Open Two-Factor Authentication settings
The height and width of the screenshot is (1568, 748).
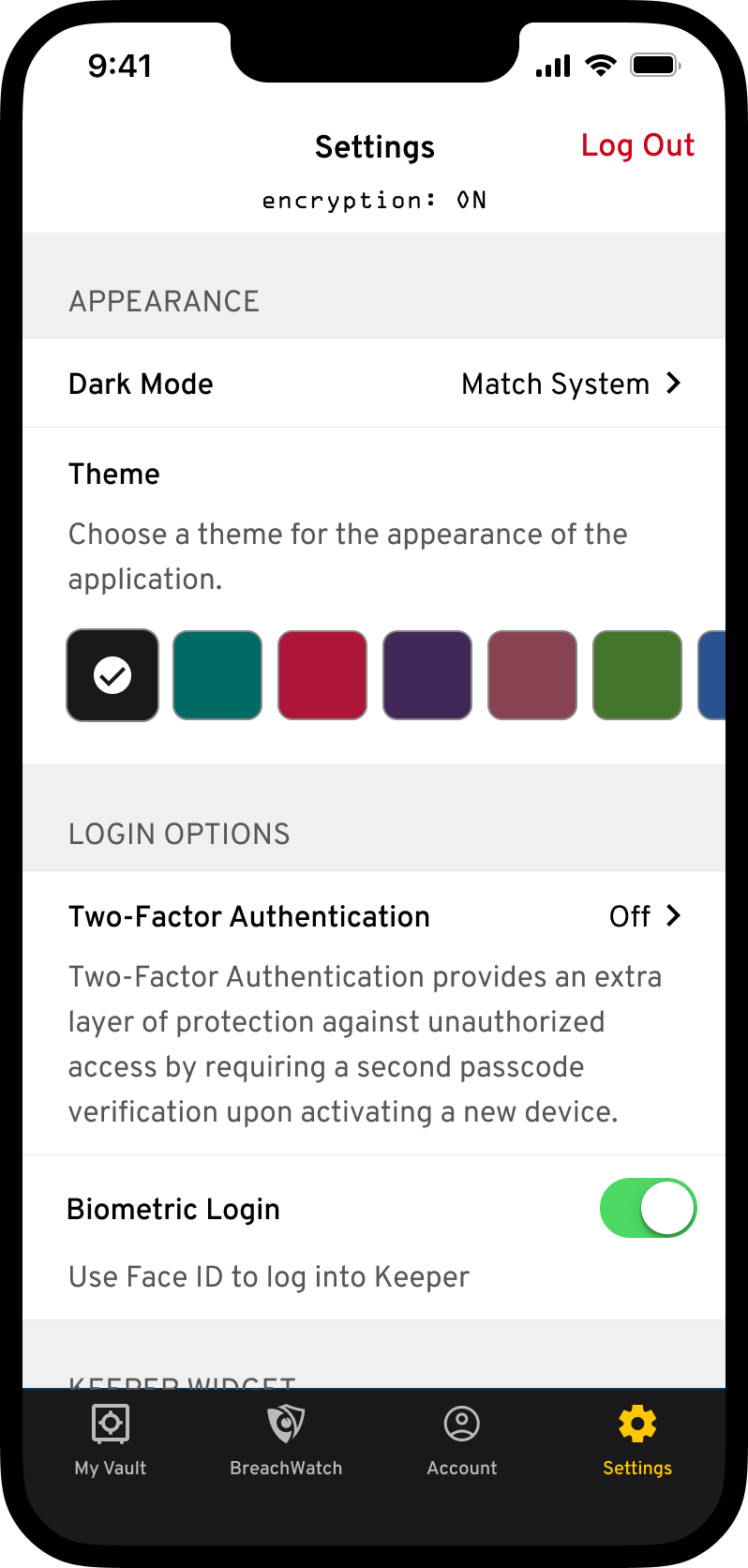click(375, 916)
